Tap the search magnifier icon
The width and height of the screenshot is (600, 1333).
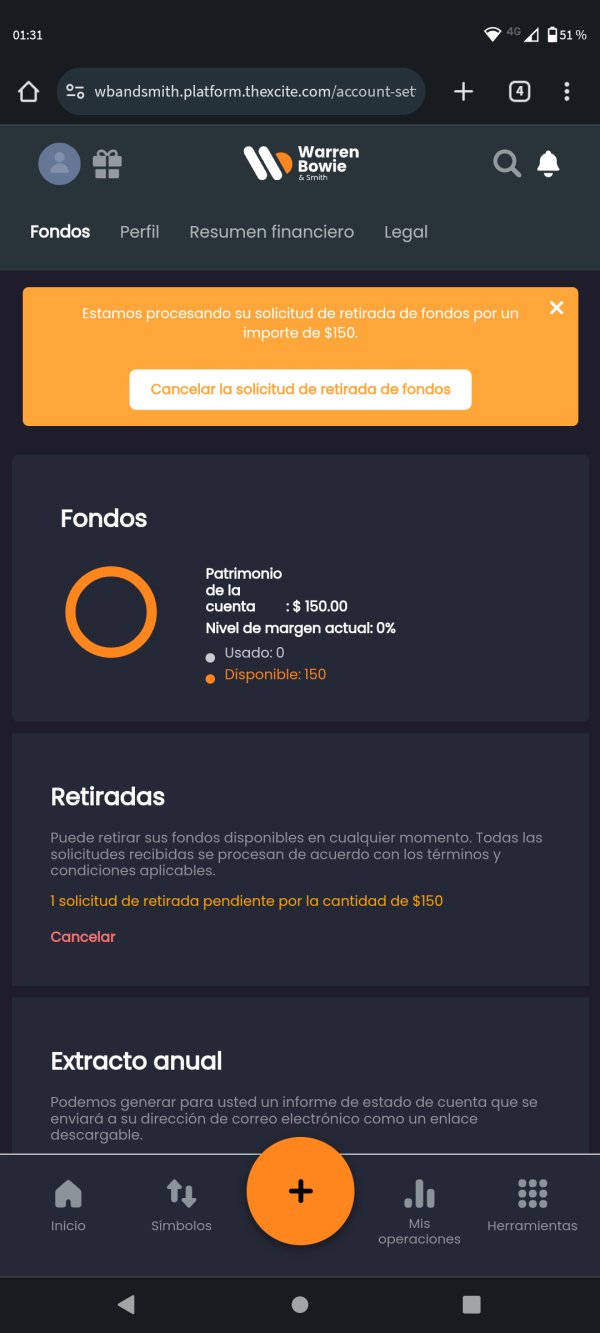click(x=507, y=163)
